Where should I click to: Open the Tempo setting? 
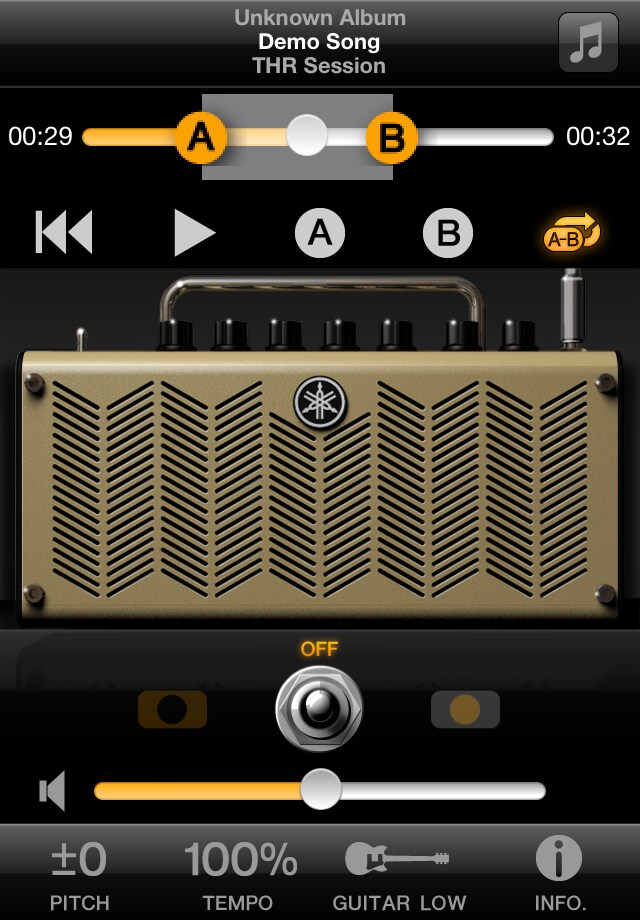click(x=239, y=874)
